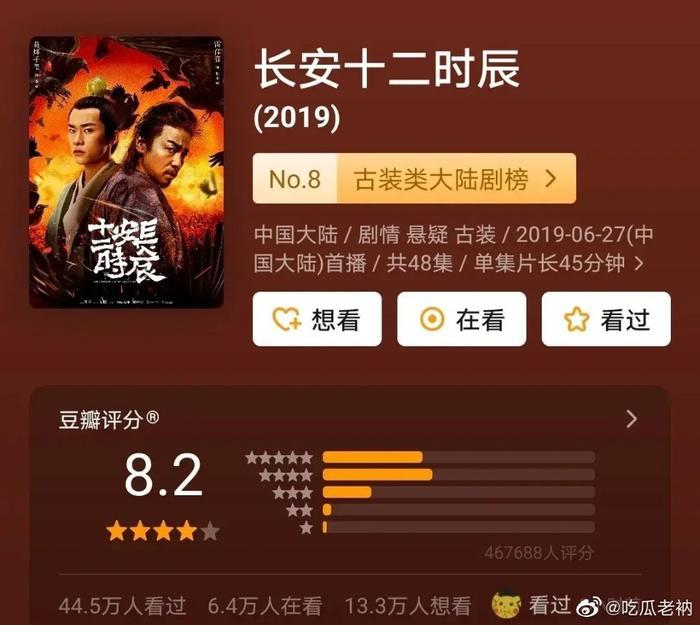Mark the show as 看过
700x625 pixels.
pyautogui.click(x=605, y=319)
